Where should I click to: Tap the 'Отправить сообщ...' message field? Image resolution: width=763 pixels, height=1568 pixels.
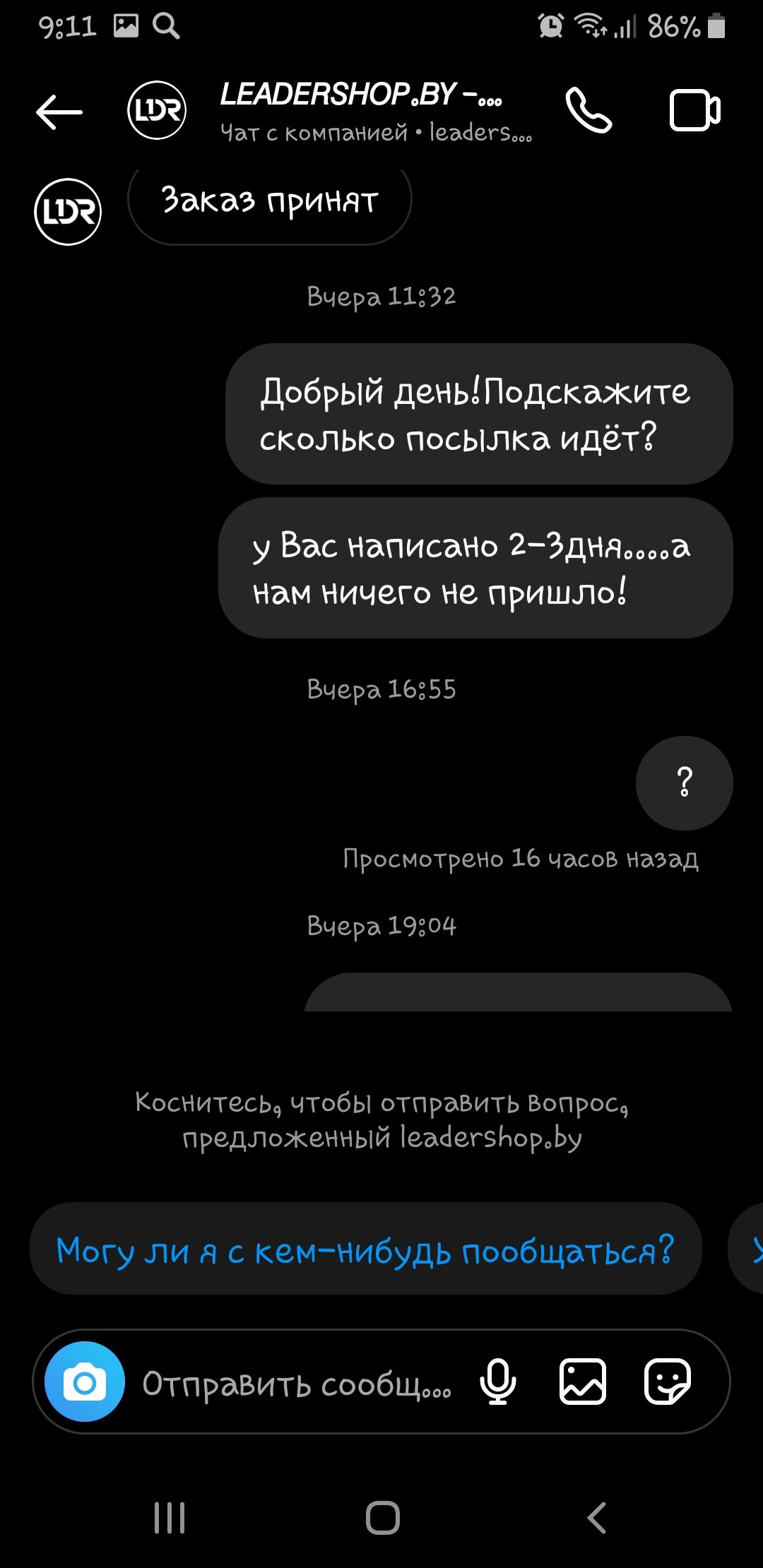(297, 1383)
